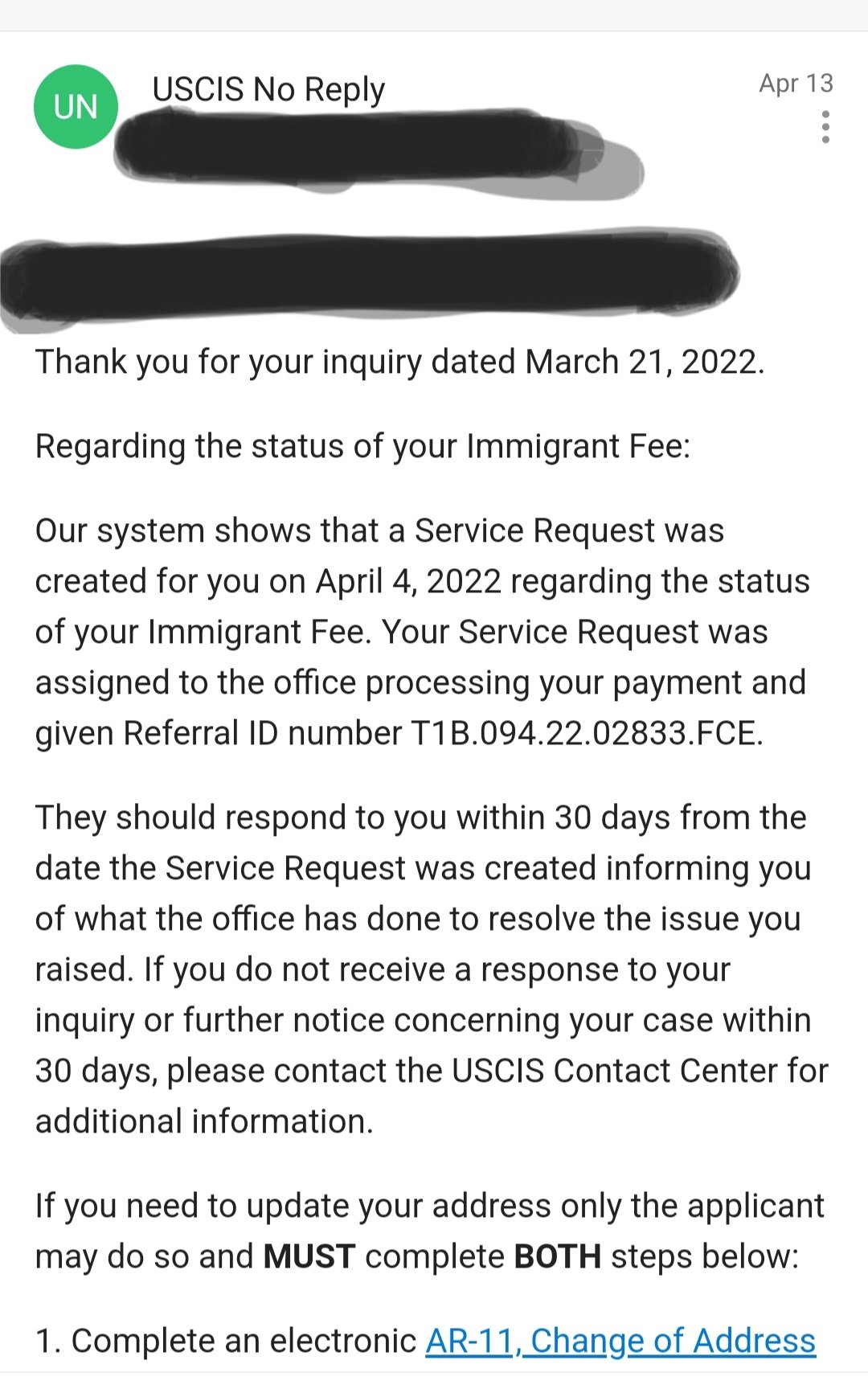Open the AR-11, Change of Address link
Image resolution: width=868 pixels, height=1389 pixels.
click(620, 1341)
